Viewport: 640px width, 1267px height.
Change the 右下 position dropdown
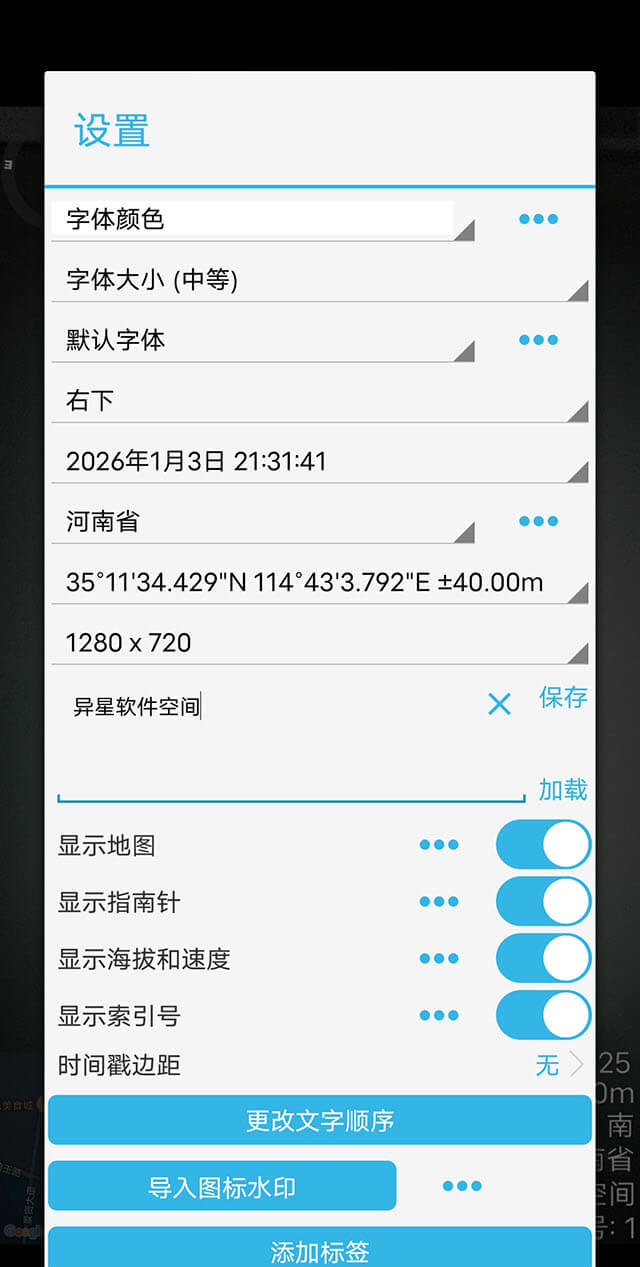click(x=318, y=401)
